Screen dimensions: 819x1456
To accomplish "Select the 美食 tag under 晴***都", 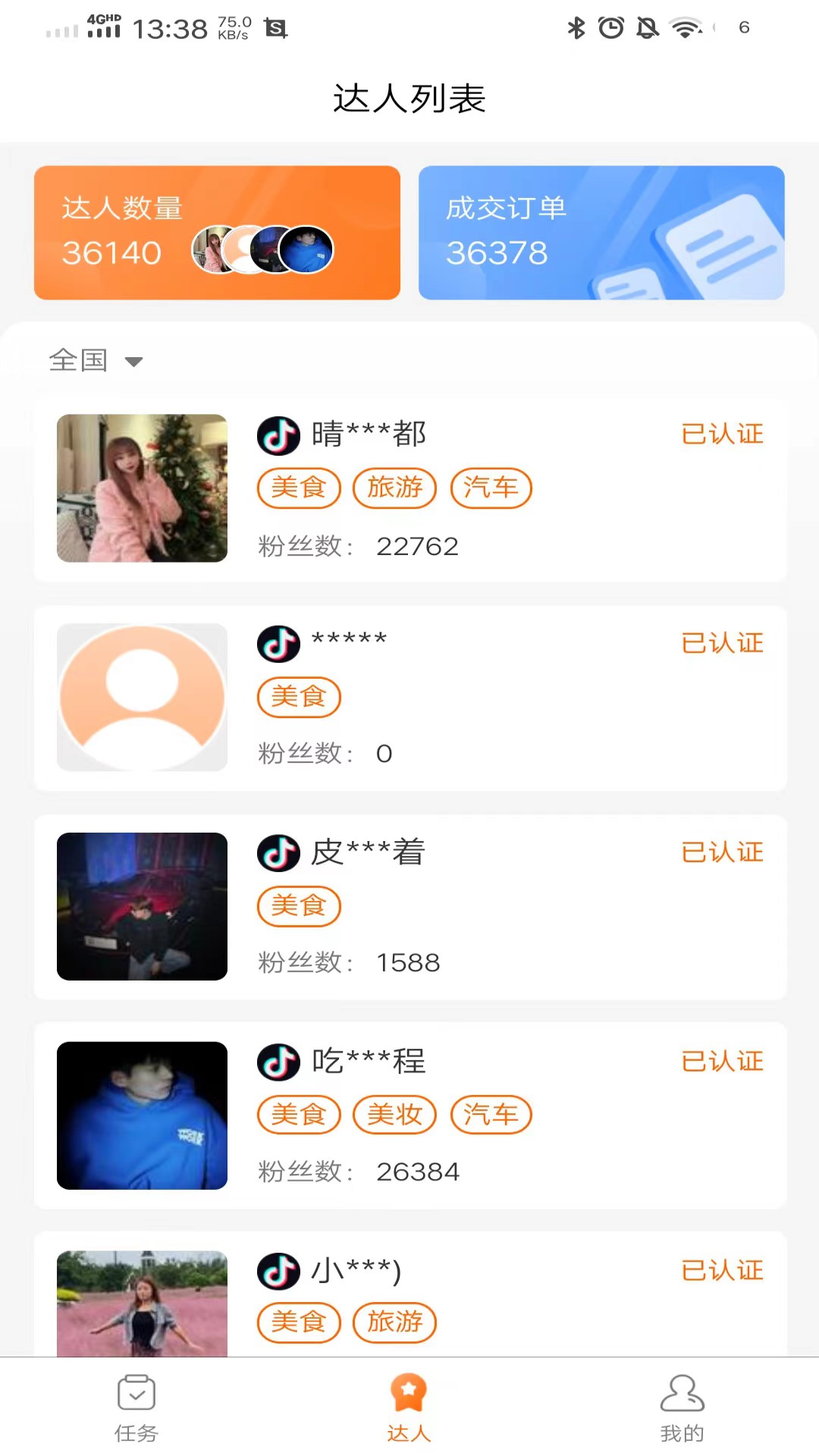I will [299, 488].
